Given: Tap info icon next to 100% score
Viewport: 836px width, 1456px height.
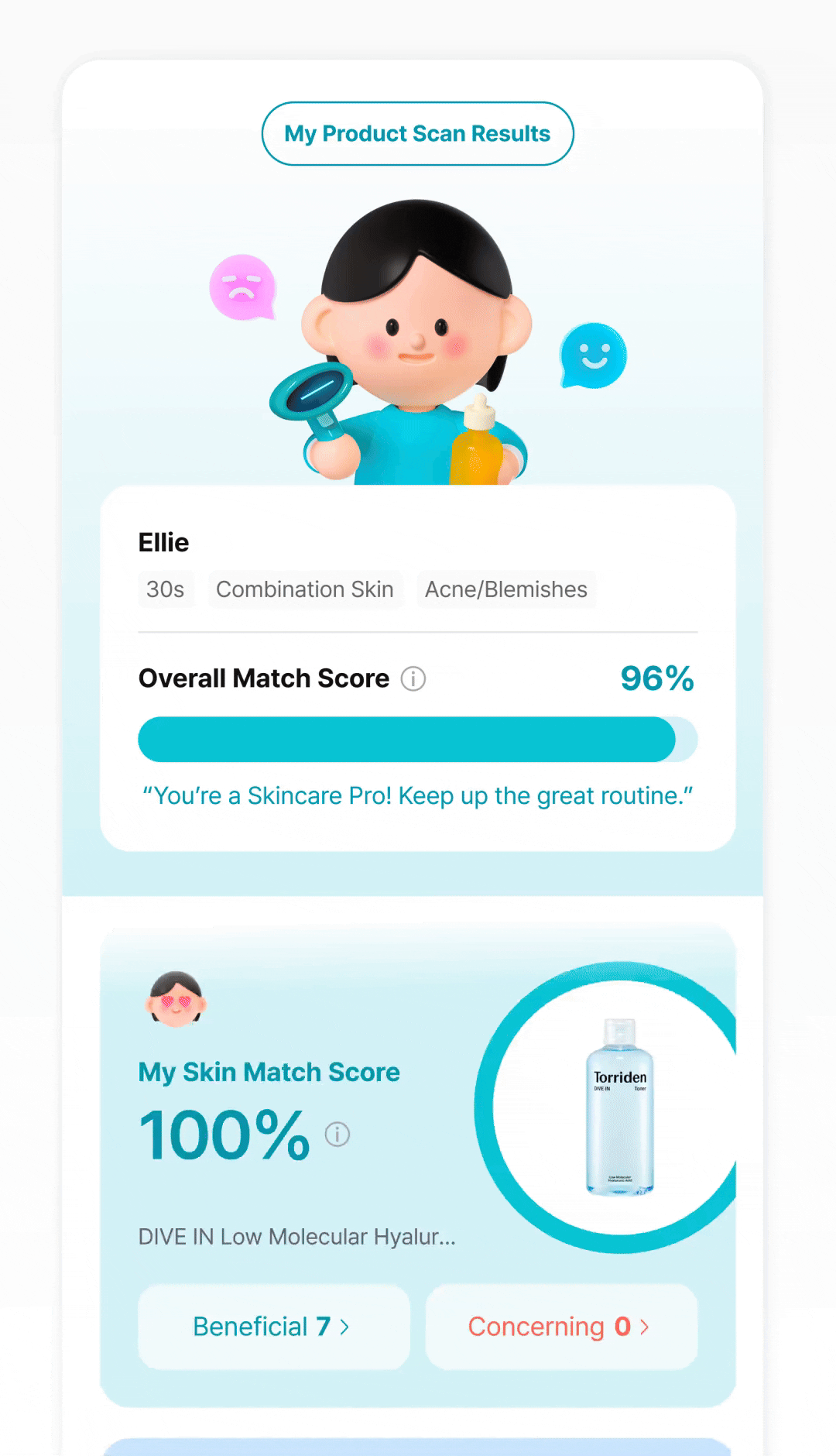Looking at the screenshot, I should point(337,1135).
